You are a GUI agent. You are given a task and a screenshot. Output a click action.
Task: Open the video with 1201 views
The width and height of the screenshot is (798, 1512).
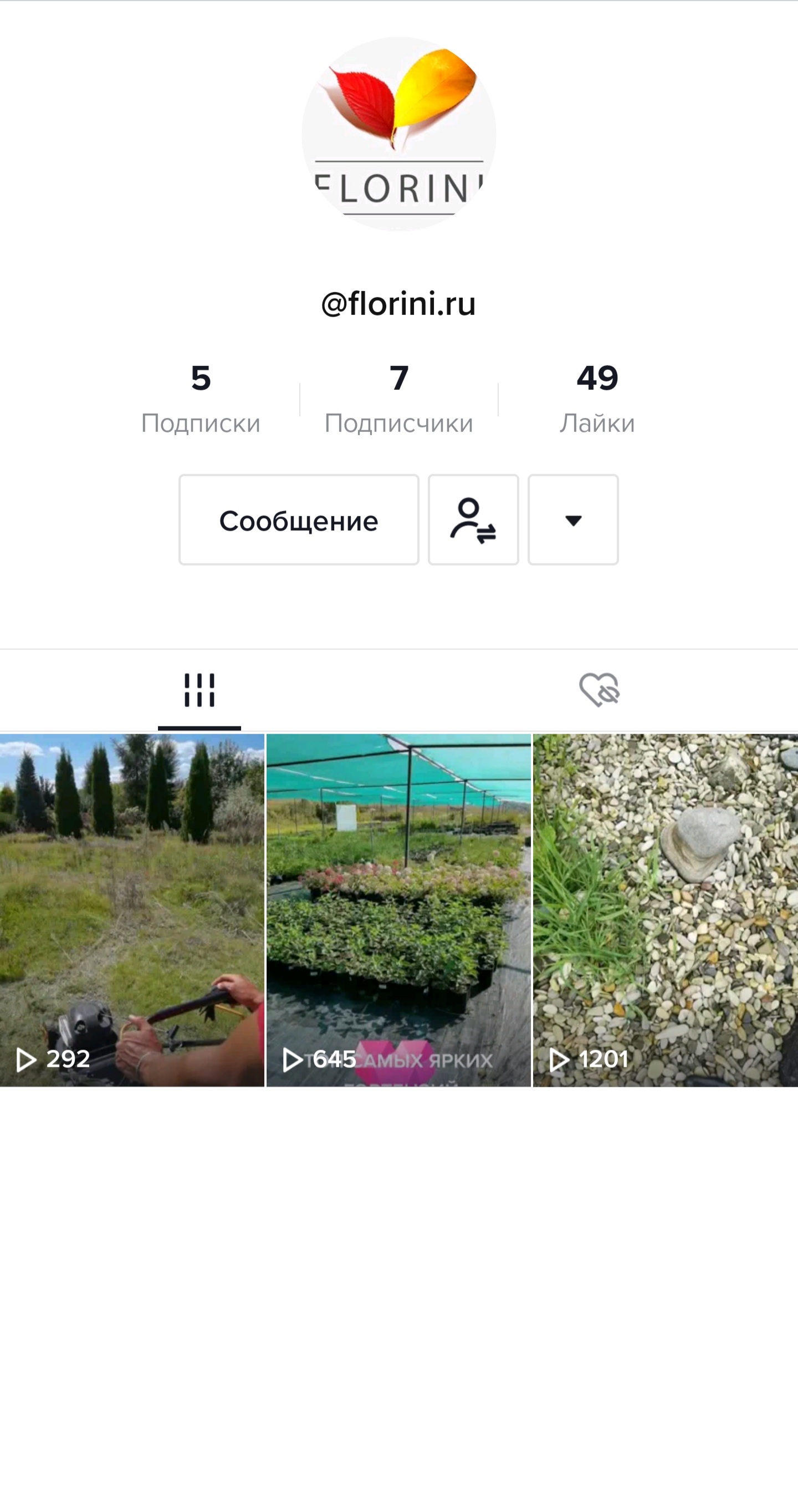[x=666, y=910]
